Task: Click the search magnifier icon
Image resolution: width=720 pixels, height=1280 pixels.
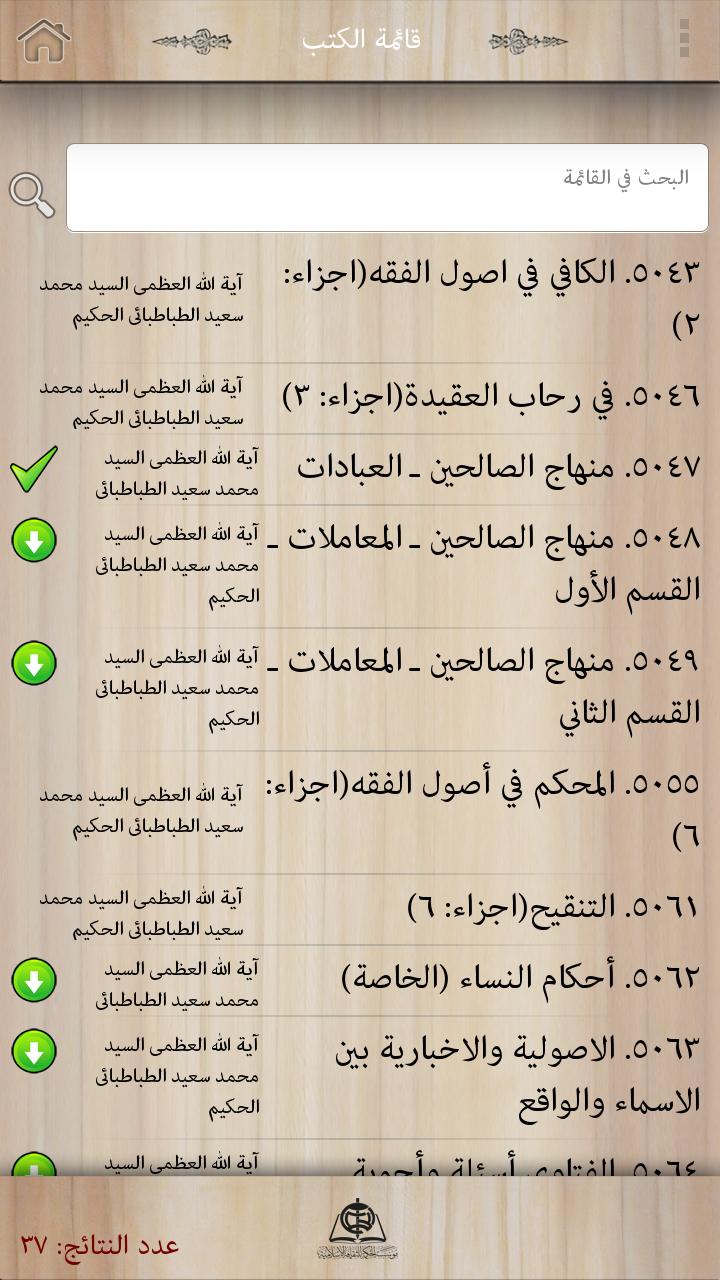Action: pos(33,194)
